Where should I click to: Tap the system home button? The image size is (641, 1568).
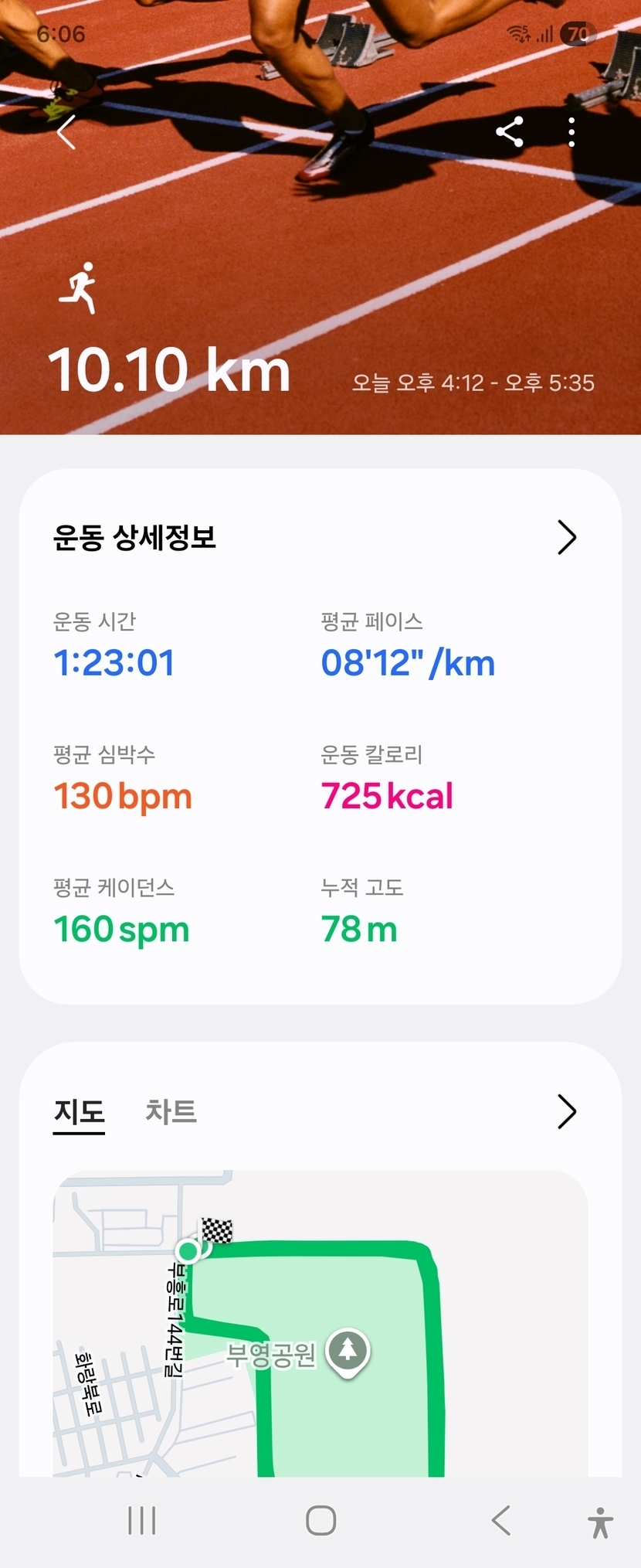click(x=320, y=1520)
